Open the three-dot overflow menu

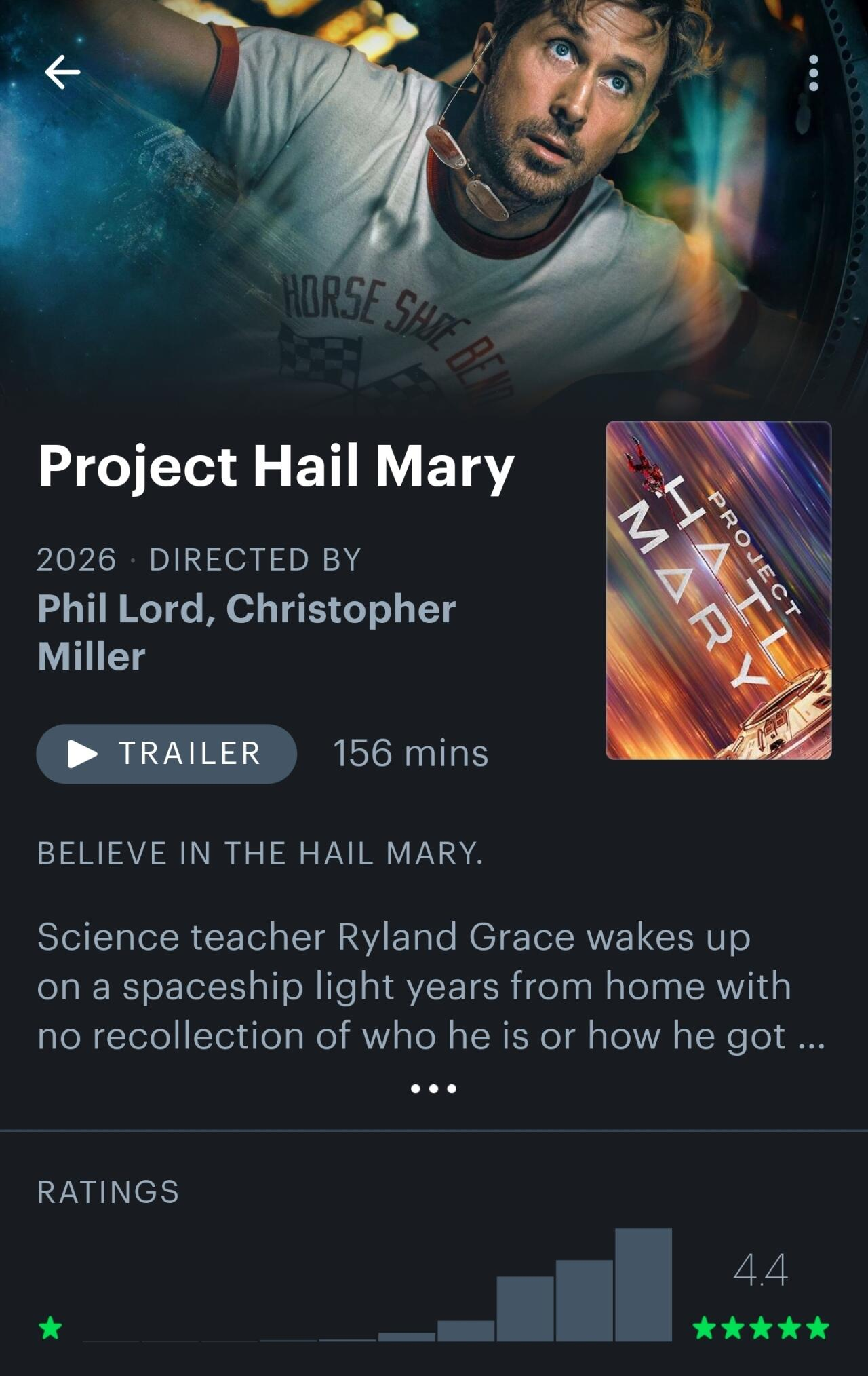(813, 73)
